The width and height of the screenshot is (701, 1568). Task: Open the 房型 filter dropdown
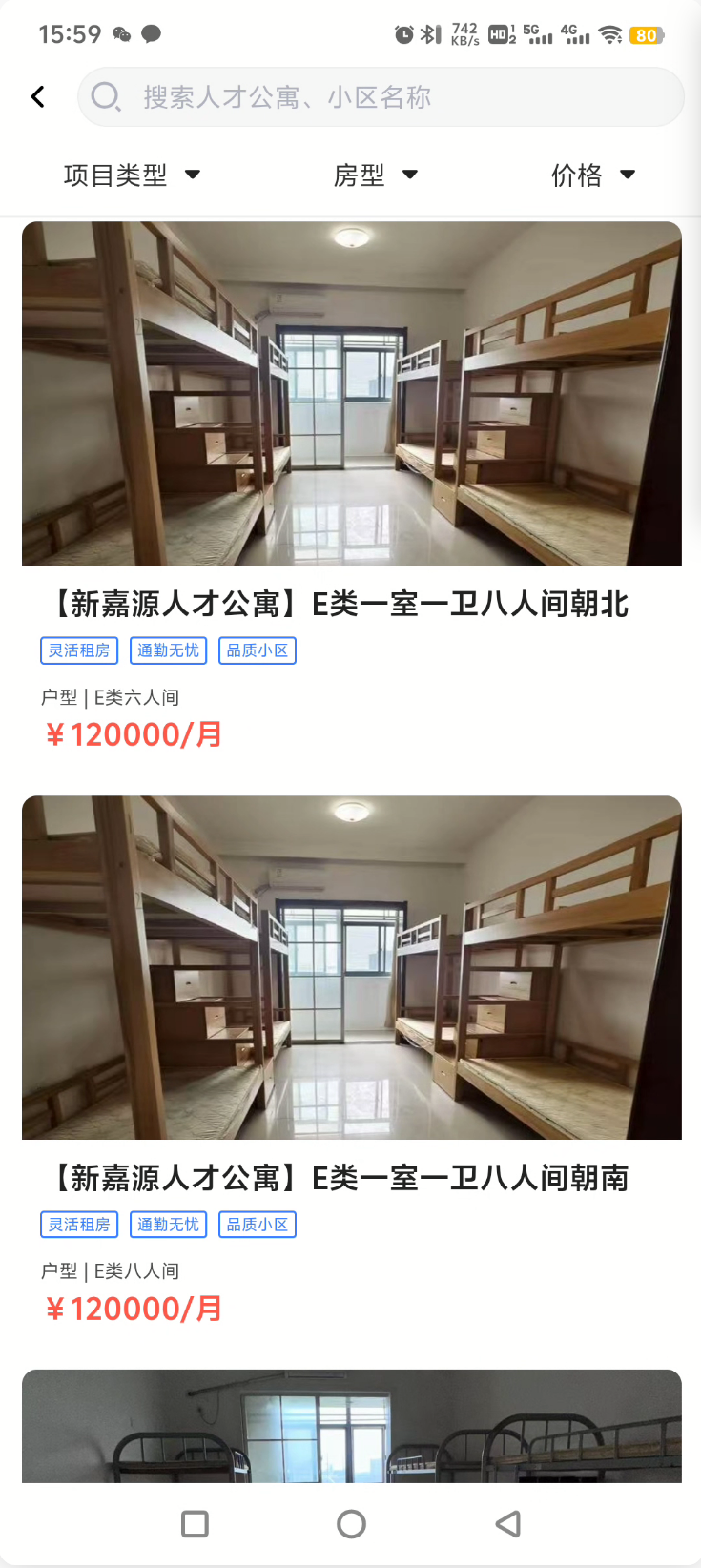tap(375, 175)
